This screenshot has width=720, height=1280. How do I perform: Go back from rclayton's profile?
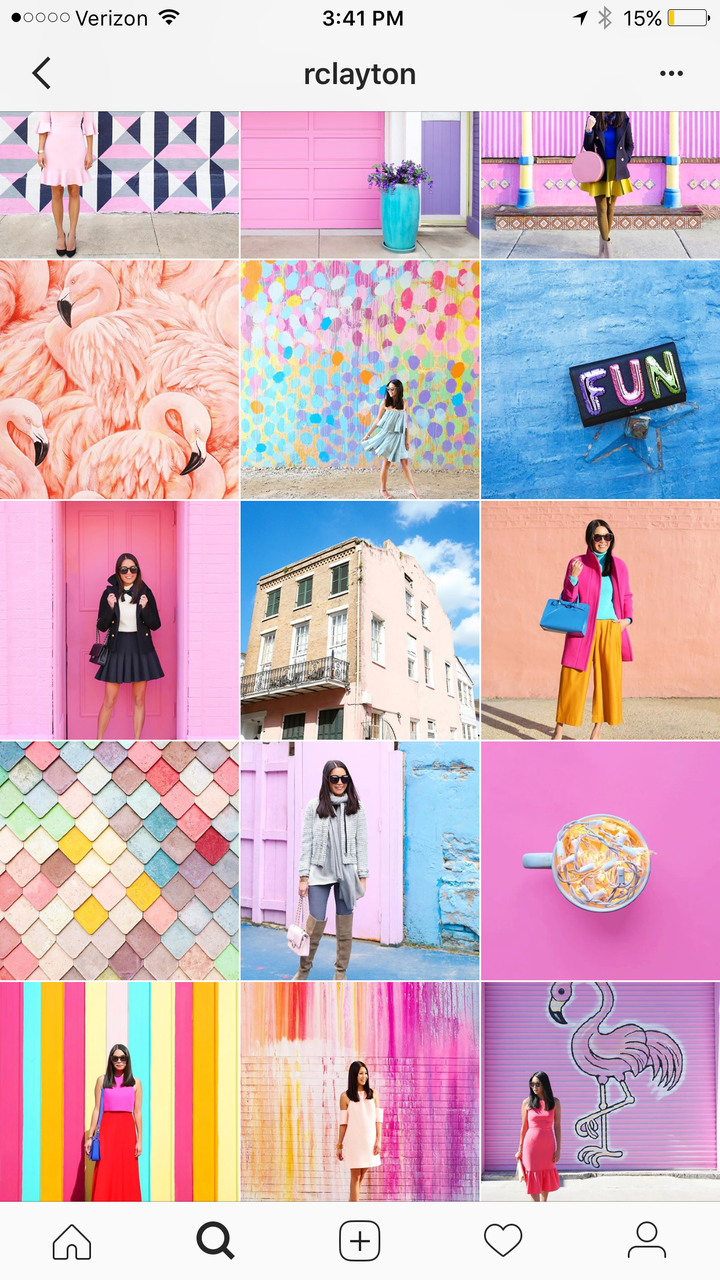pos(41,73)
